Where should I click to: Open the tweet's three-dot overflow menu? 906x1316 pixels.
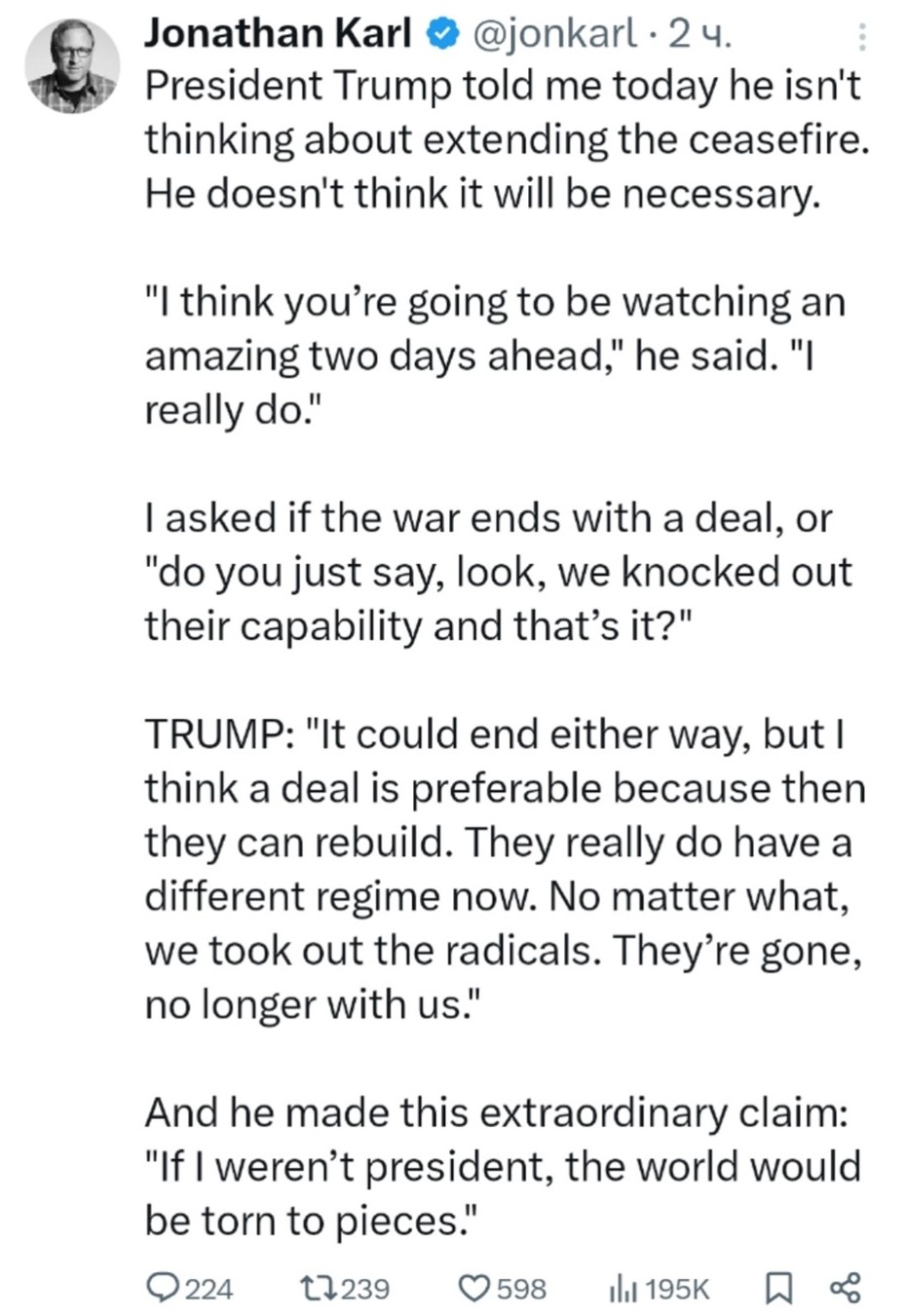(x=860, y=37)
